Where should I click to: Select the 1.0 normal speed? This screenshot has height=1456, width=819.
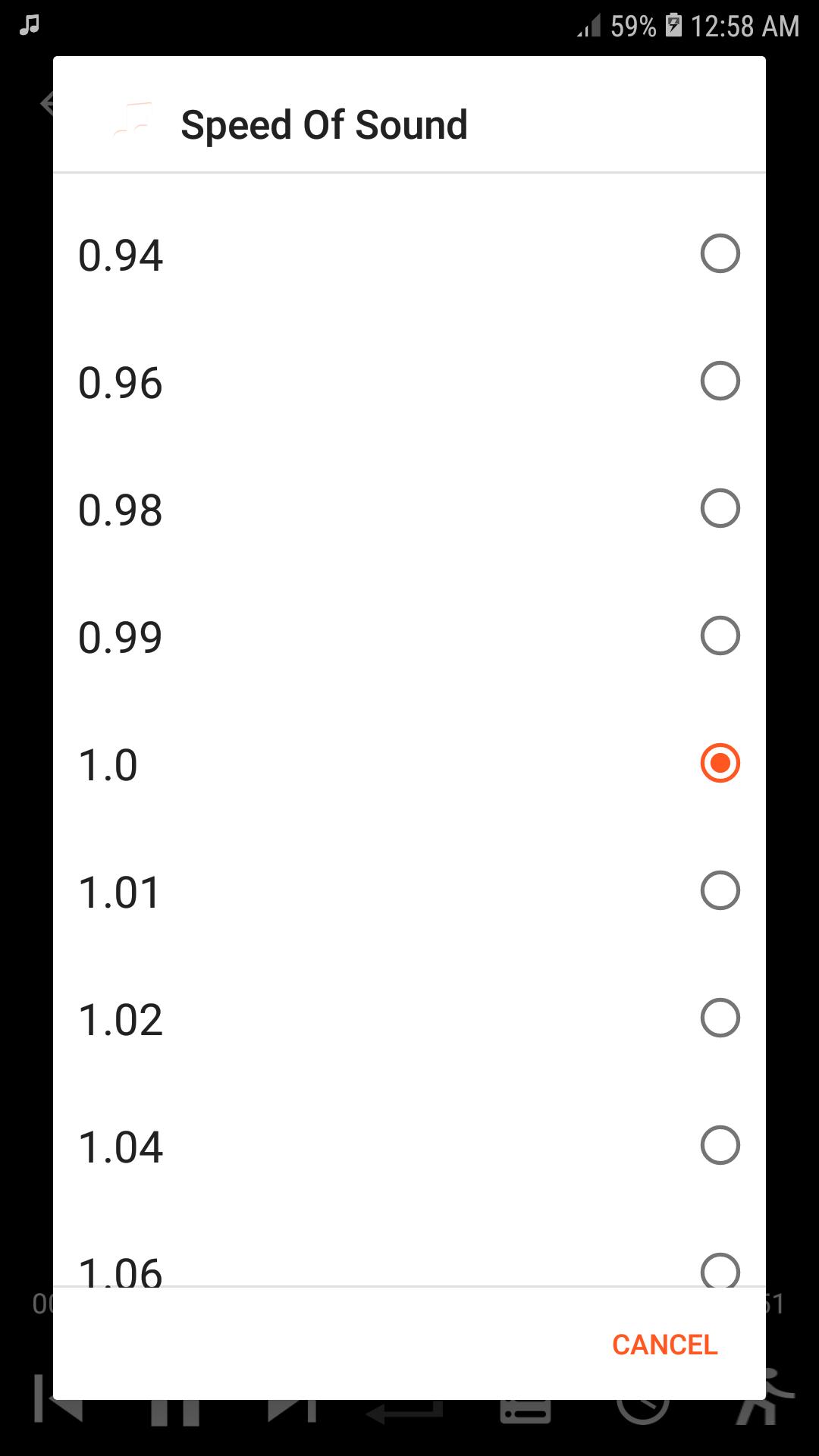(x=719, y=763)
